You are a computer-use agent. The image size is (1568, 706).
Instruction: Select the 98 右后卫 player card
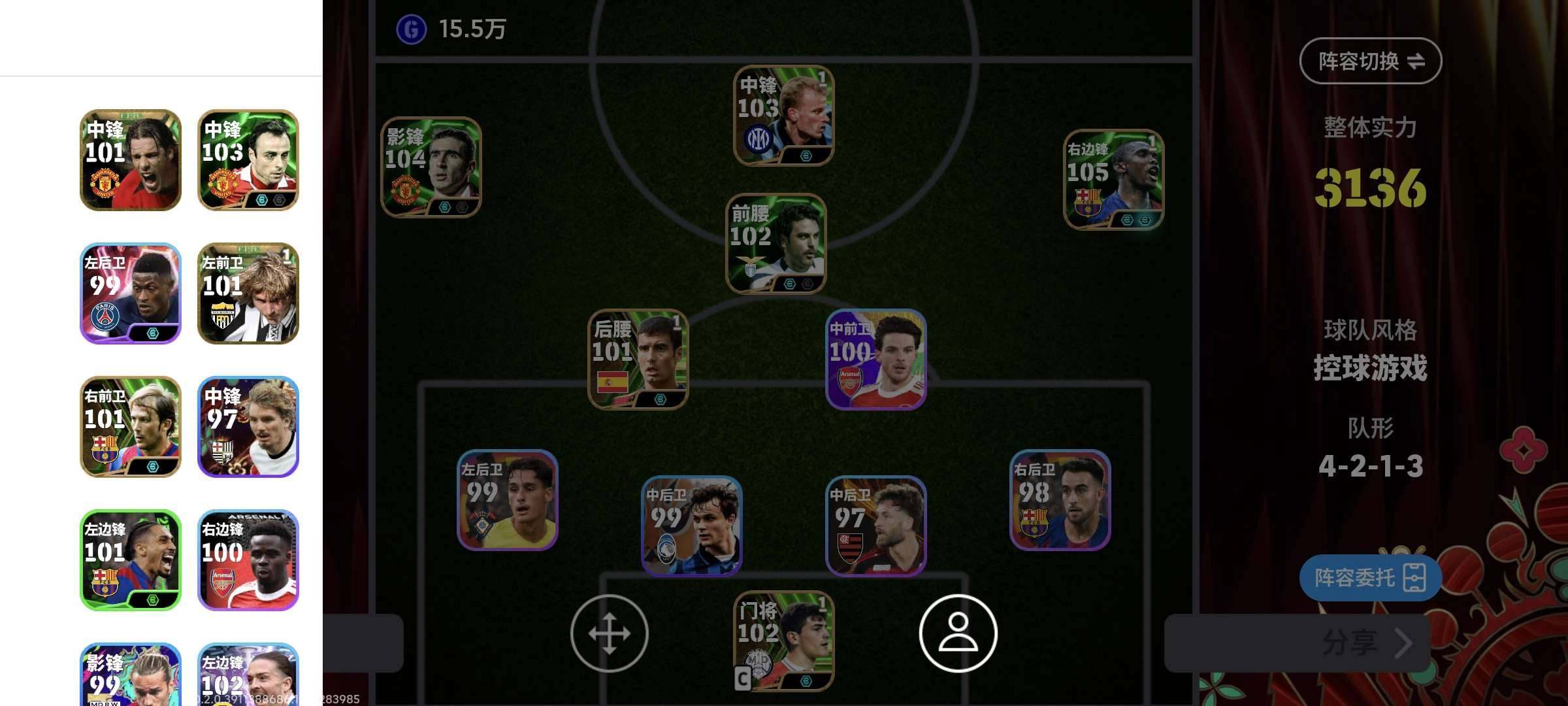(1060, 500)
